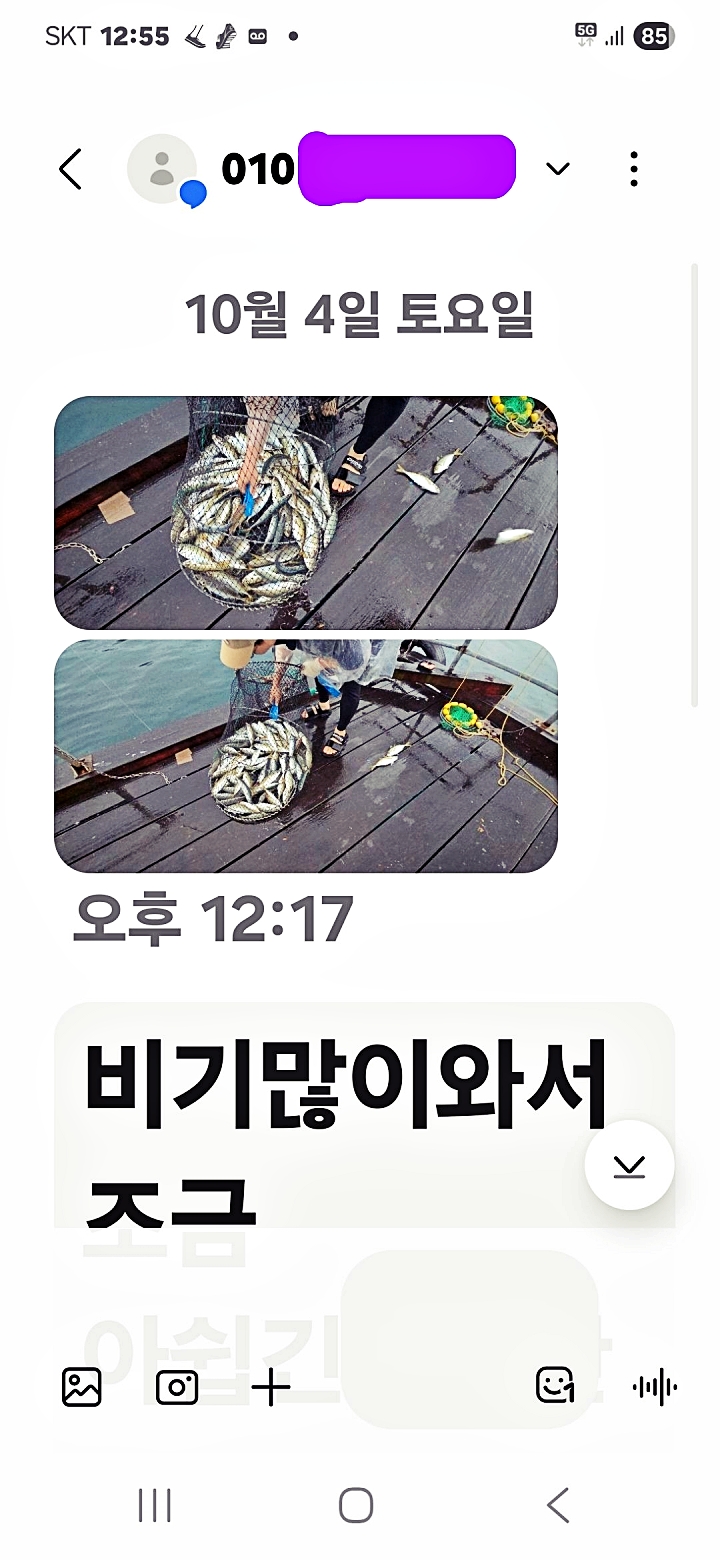Go back to the conversation list
The image size is (720, 1560).
tap(70, 169)
